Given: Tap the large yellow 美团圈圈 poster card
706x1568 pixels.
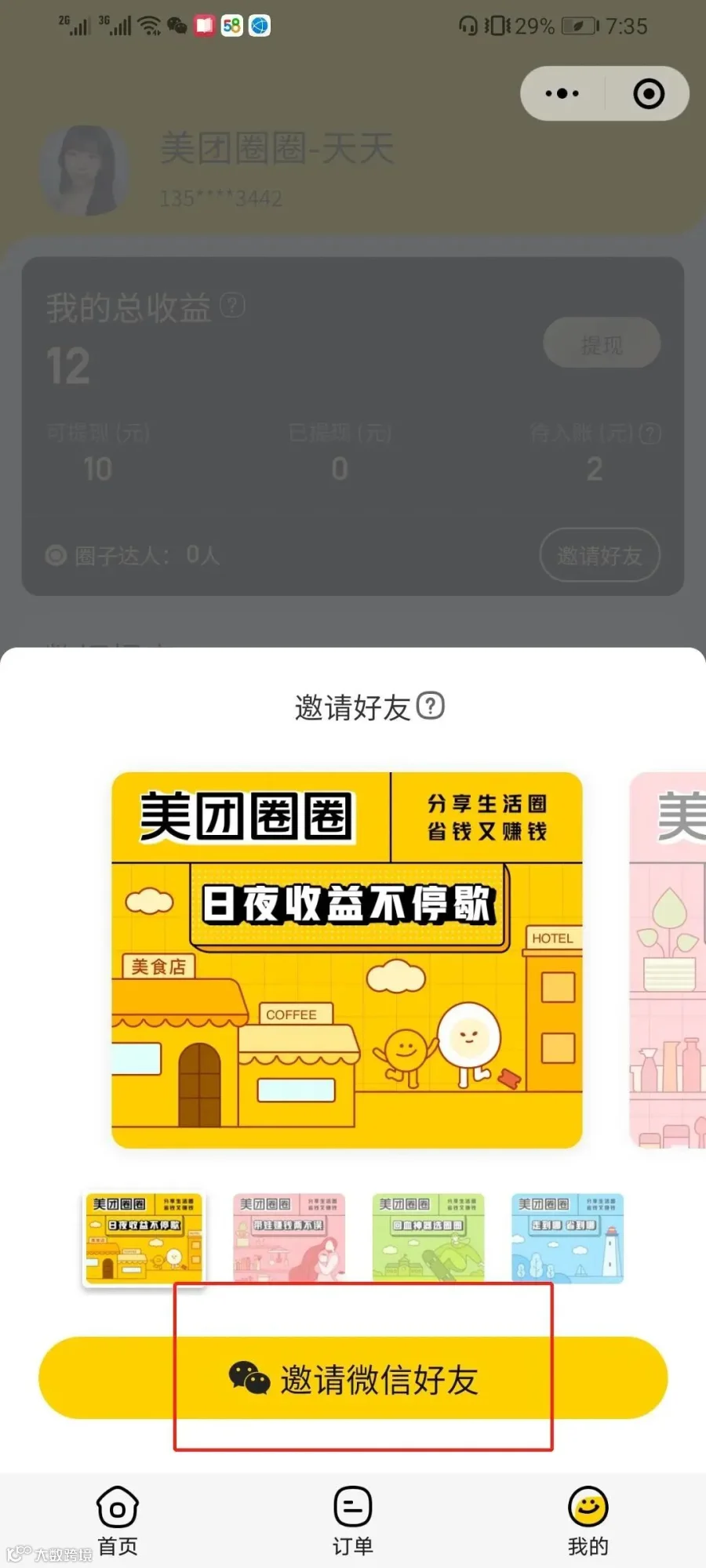Looking at the screenshot, I should (347, 960).
